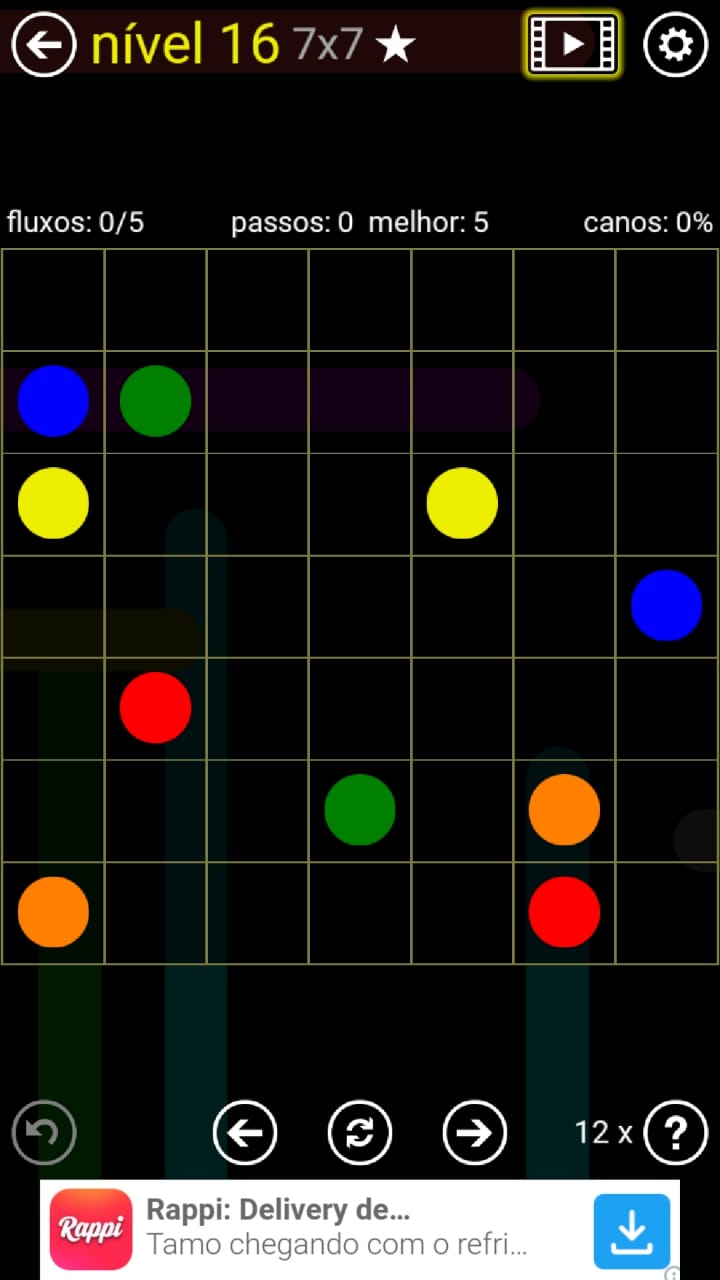Download Rappi from the ad banner
720x1280 pixels.
coord(632,1230)
